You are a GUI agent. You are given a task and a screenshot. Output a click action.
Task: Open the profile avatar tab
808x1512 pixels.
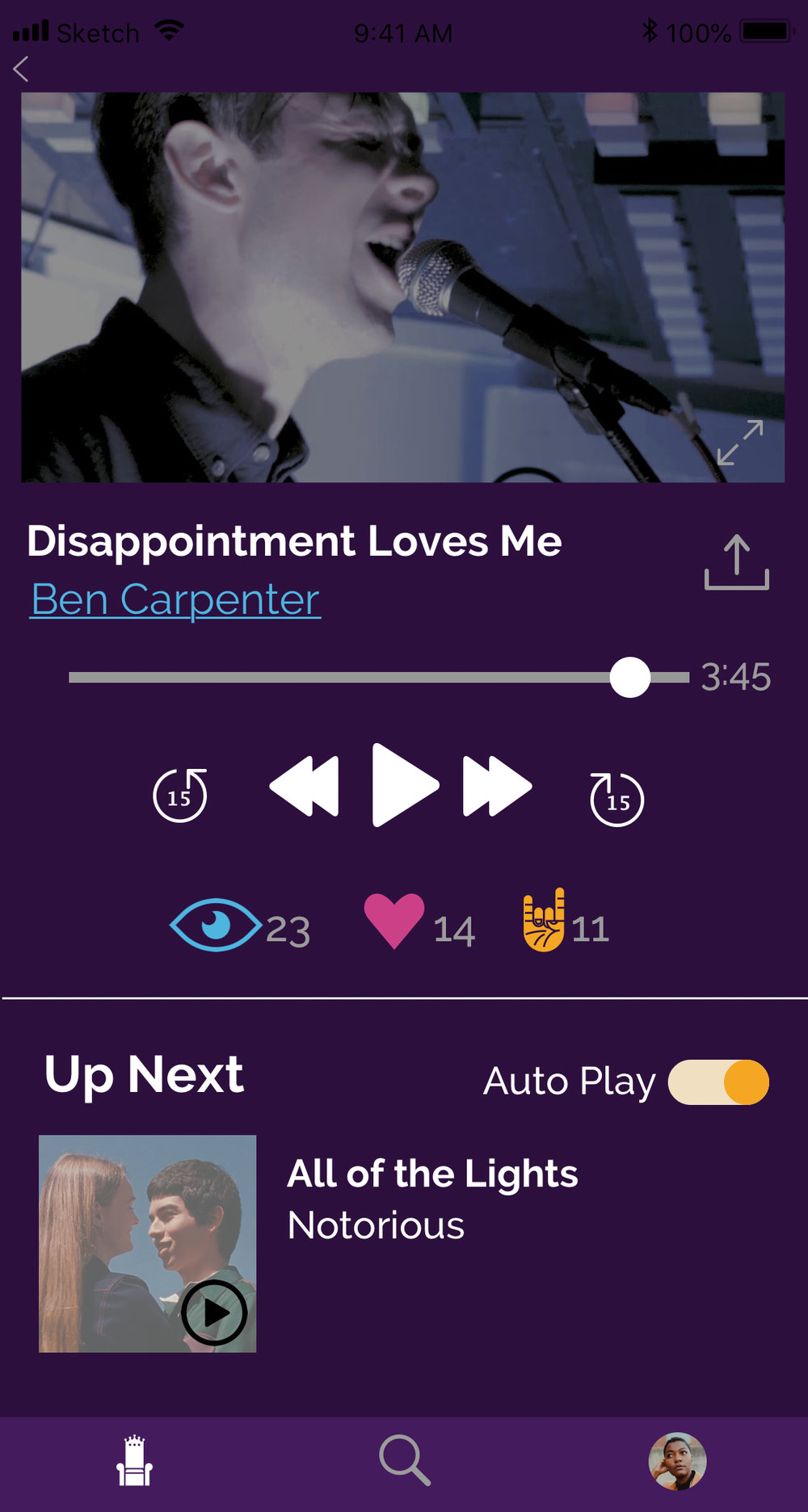tap(677, 1461)
